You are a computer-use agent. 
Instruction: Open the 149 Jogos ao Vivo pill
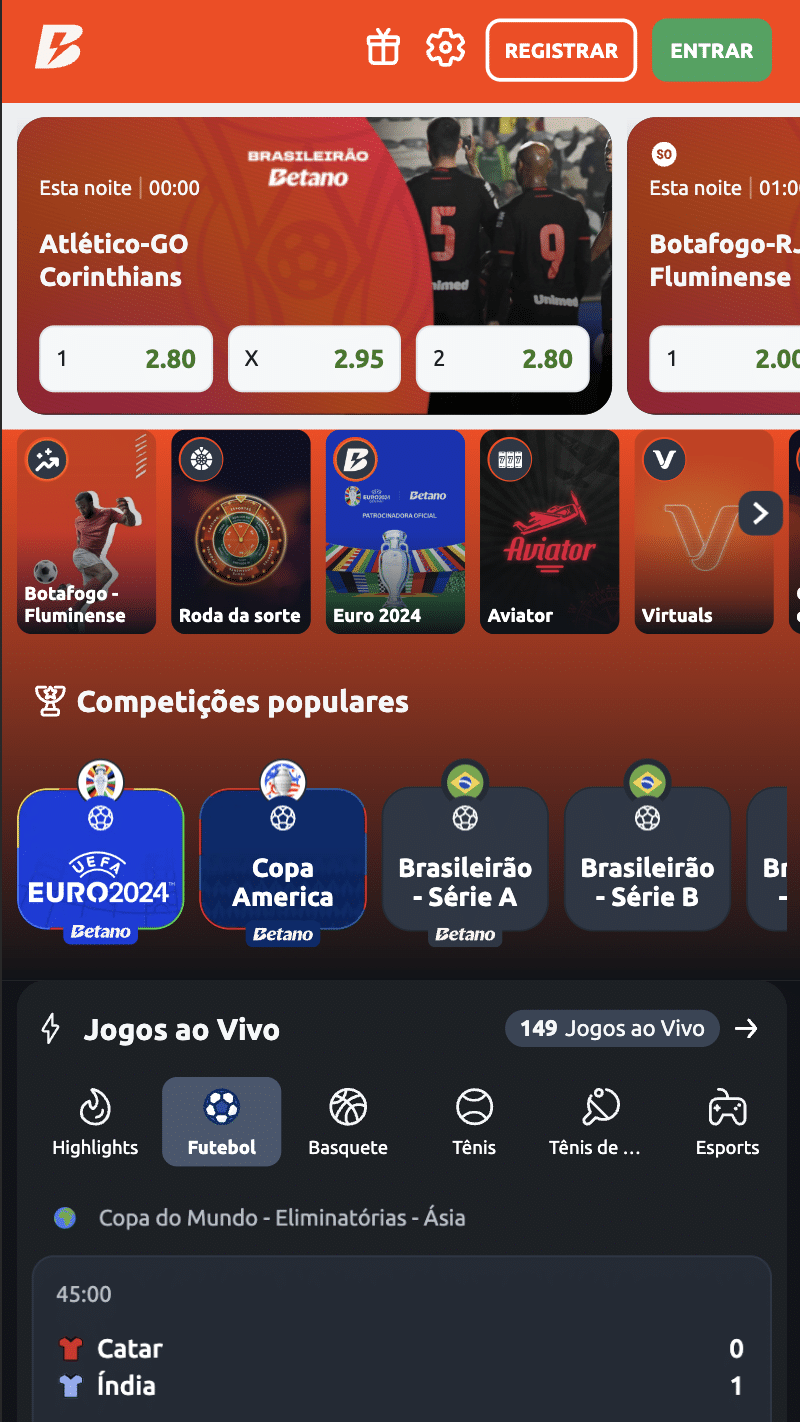tap(612, 1029)
